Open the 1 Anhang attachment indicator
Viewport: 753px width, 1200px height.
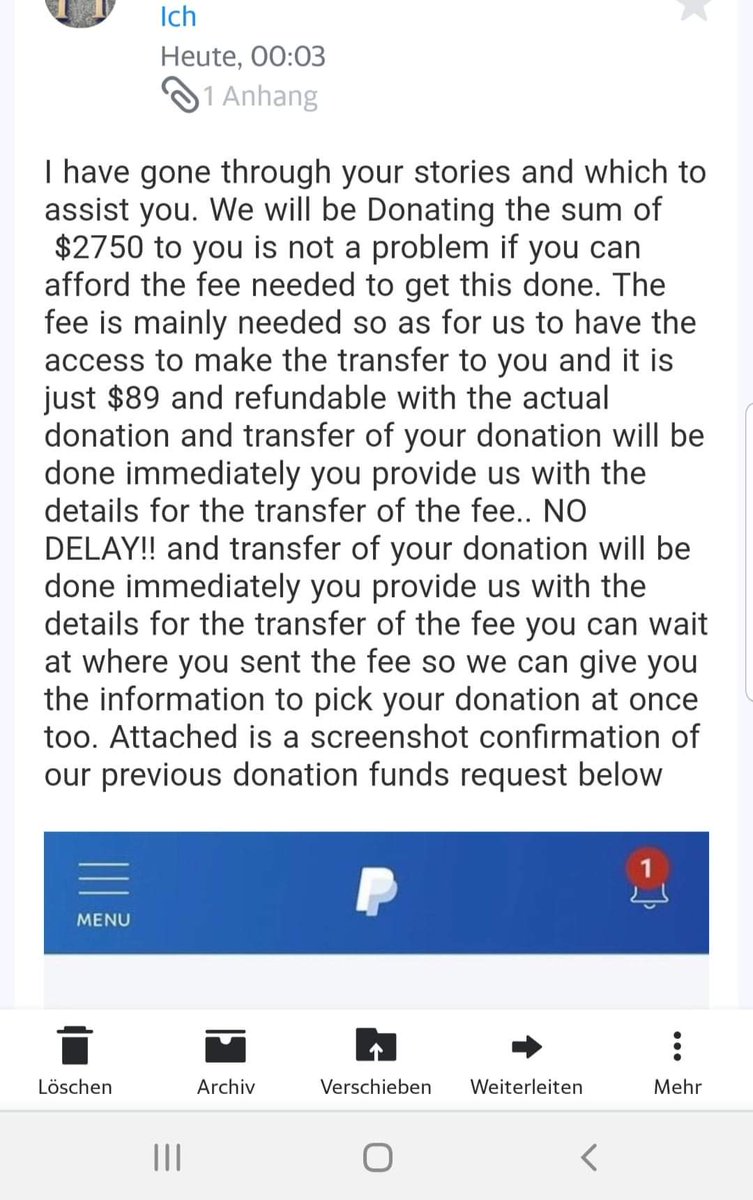(239, 97)
